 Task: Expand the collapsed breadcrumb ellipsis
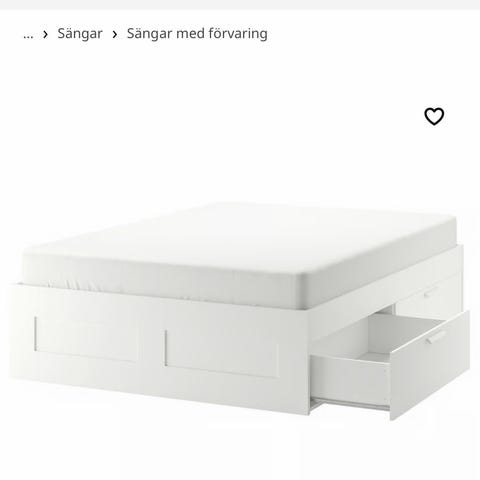[28, 34]
